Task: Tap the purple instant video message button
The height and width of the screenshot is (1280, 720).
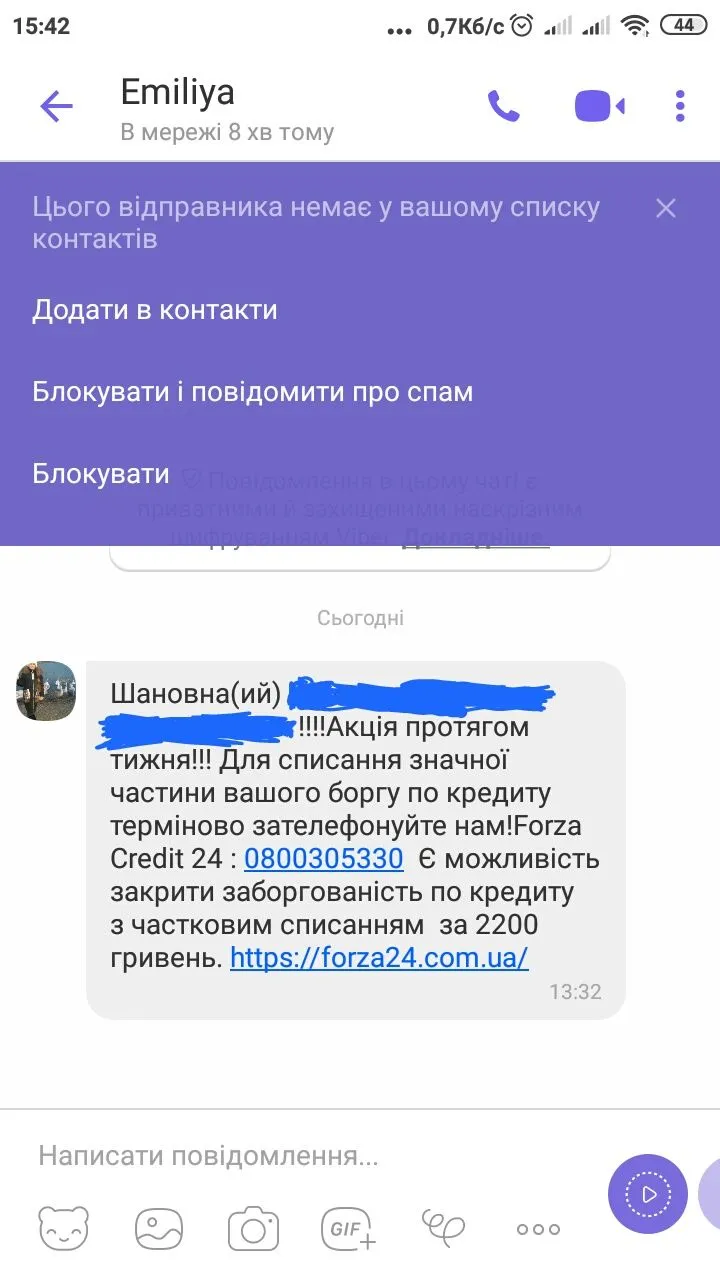Action: (647, 1194)
